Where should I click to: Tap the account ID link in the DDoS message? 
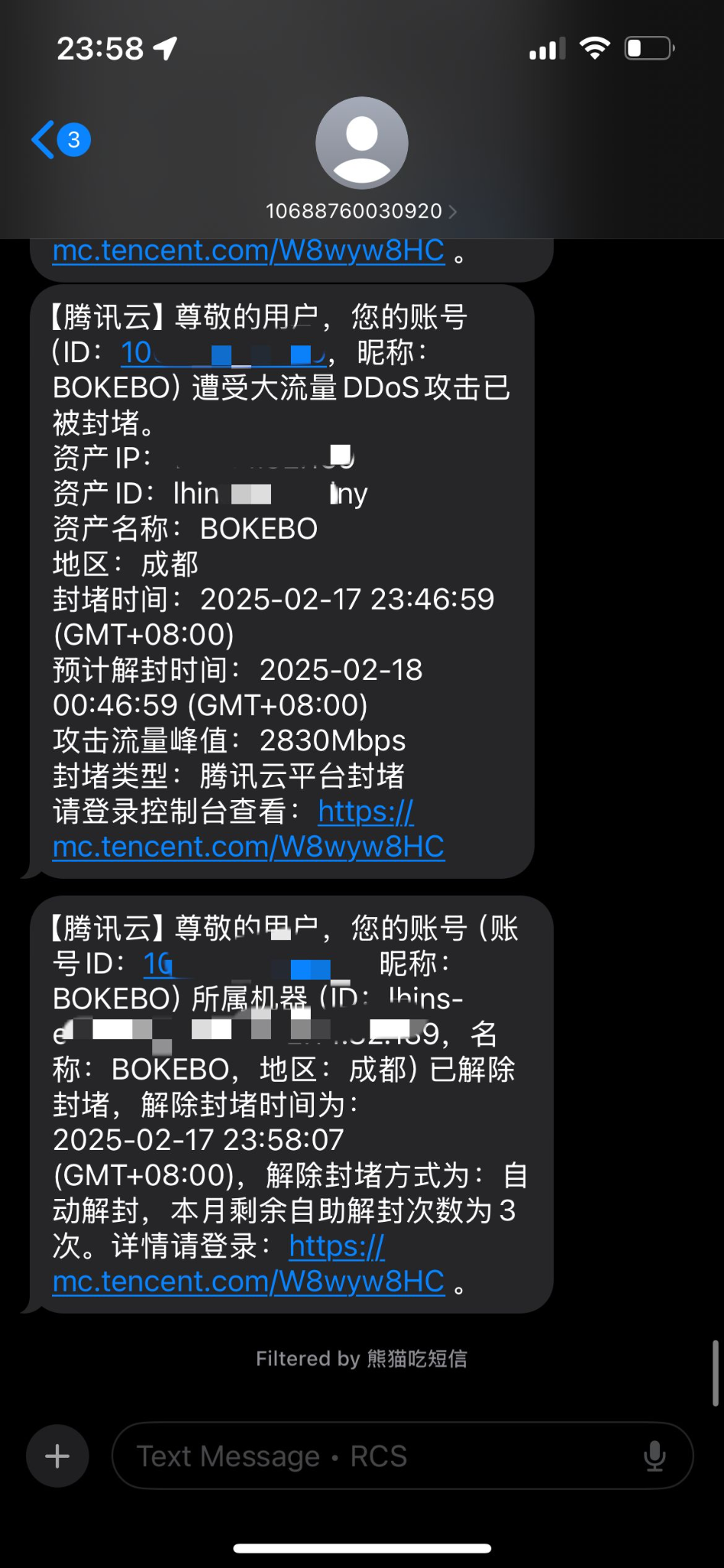coord(222,353)
